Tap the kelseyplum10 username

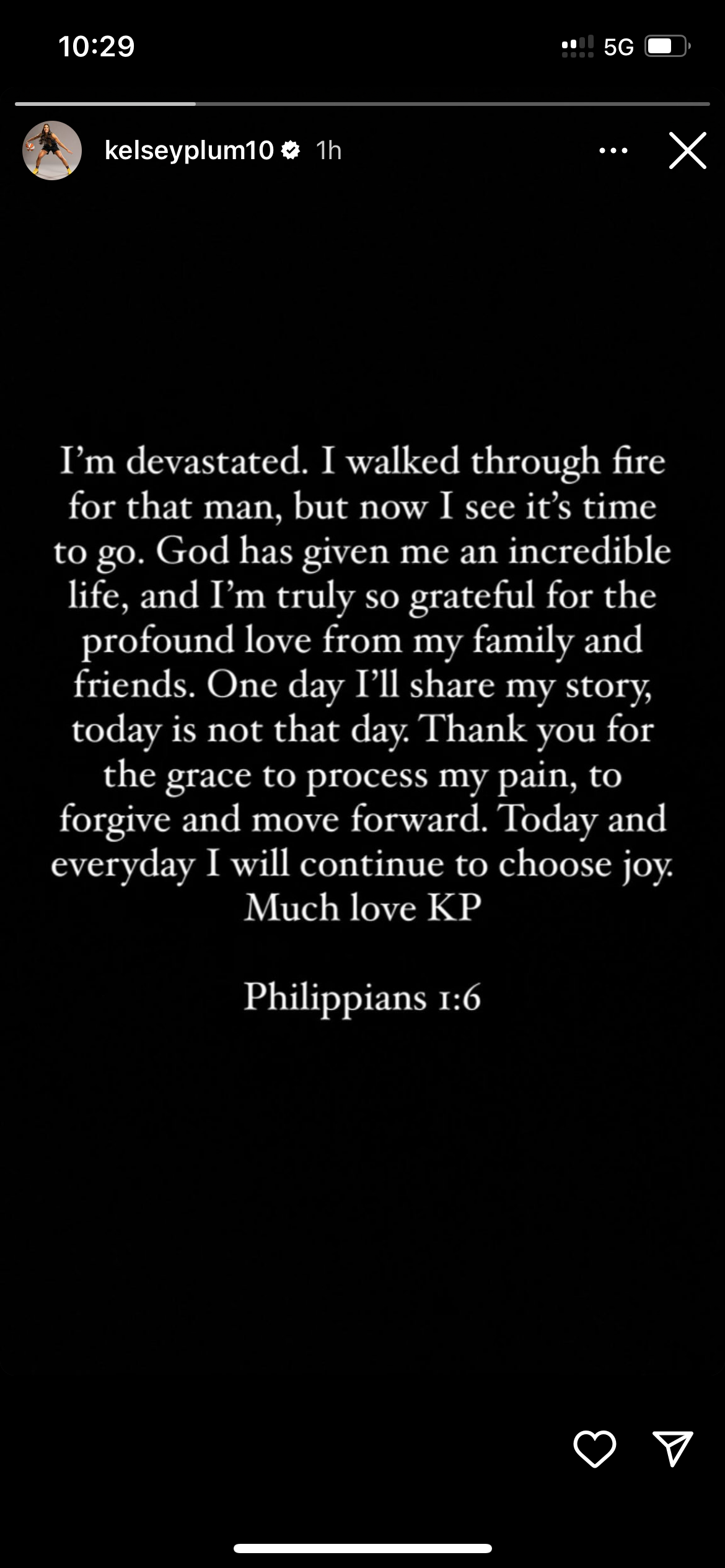[189, 150]
